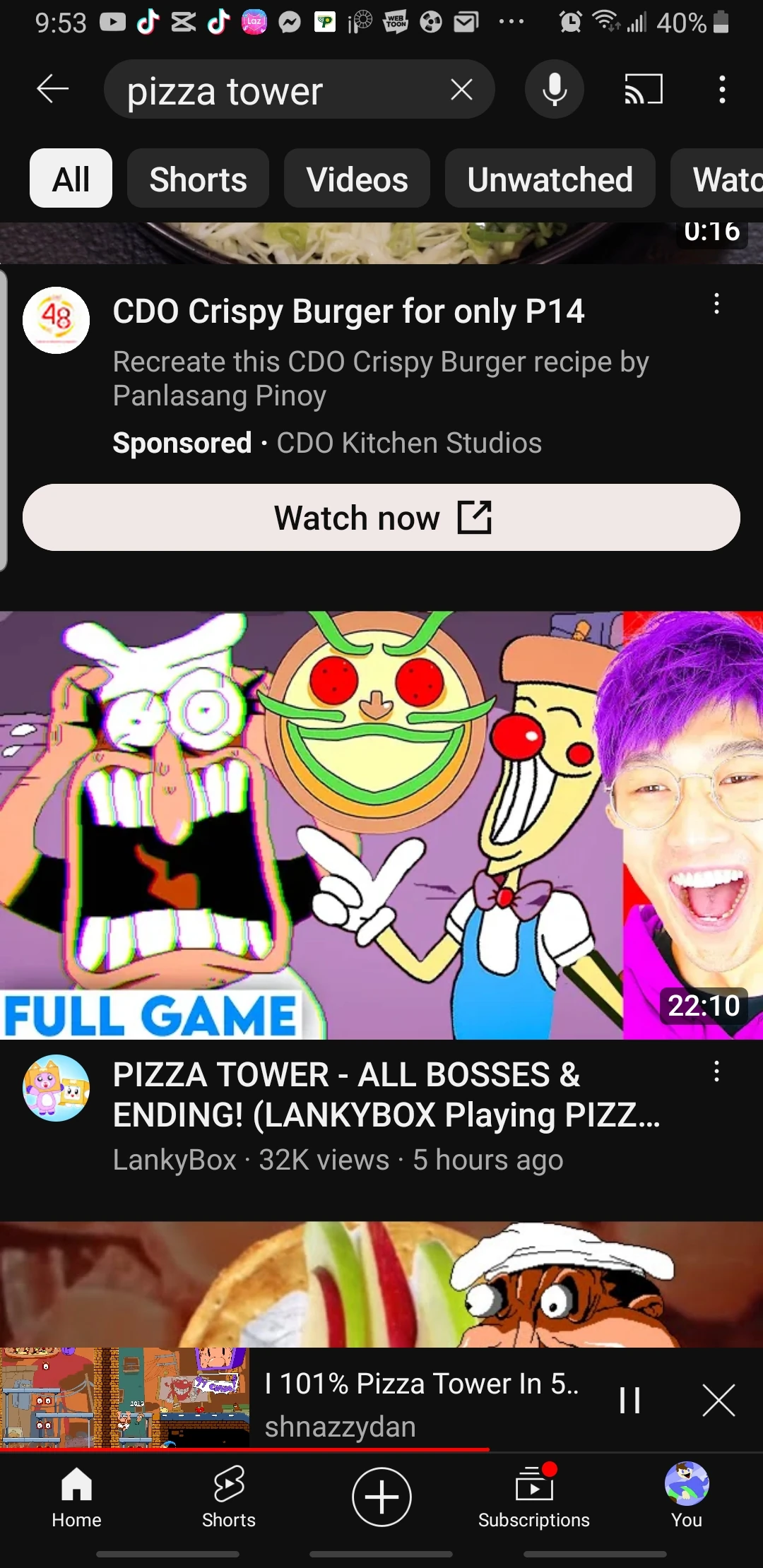Open options for the LankyBox video
The width and height of the screenshot is (763, 1568).
coord(716,1071)
